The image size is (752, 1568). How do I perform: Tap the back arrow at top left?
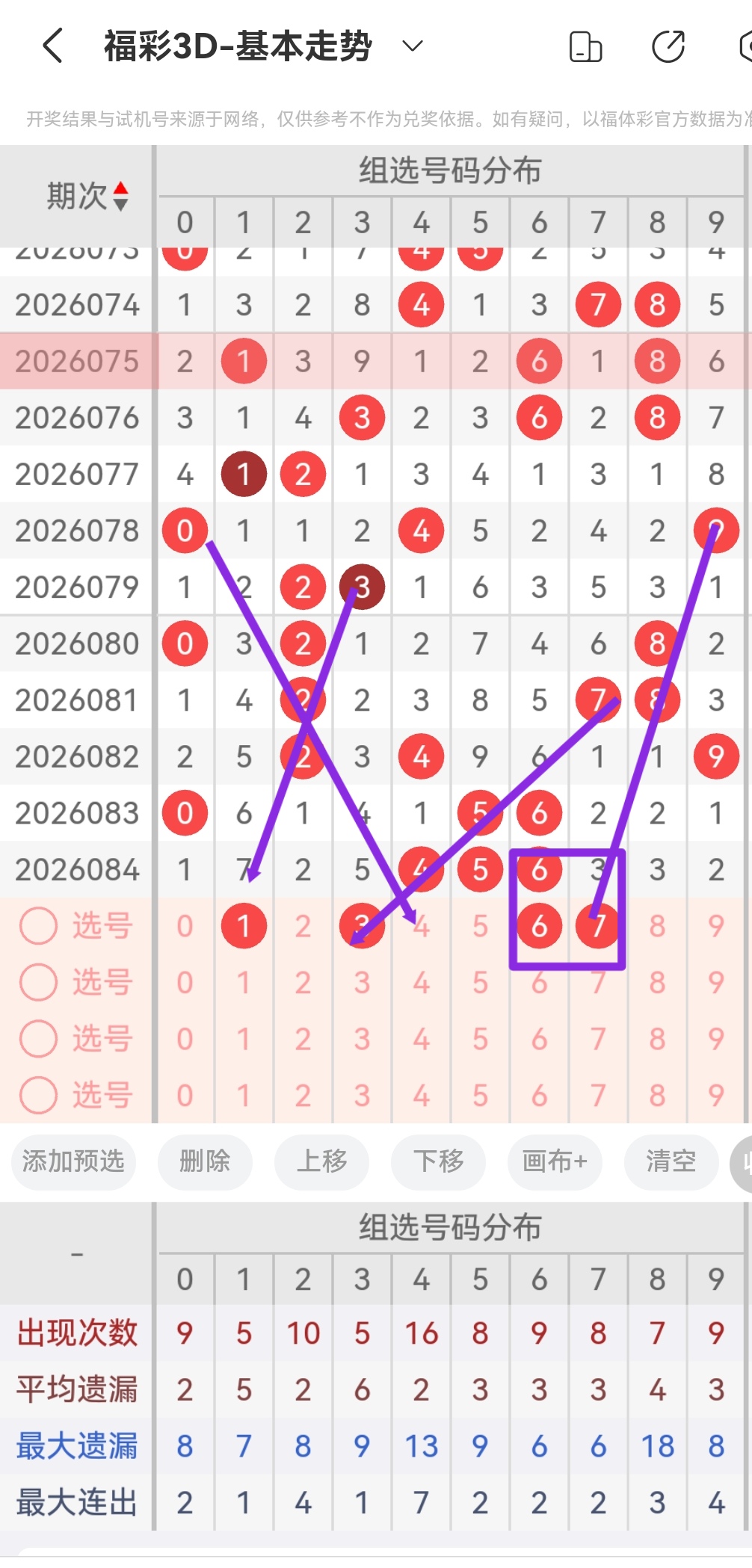[x=51, y=46]
